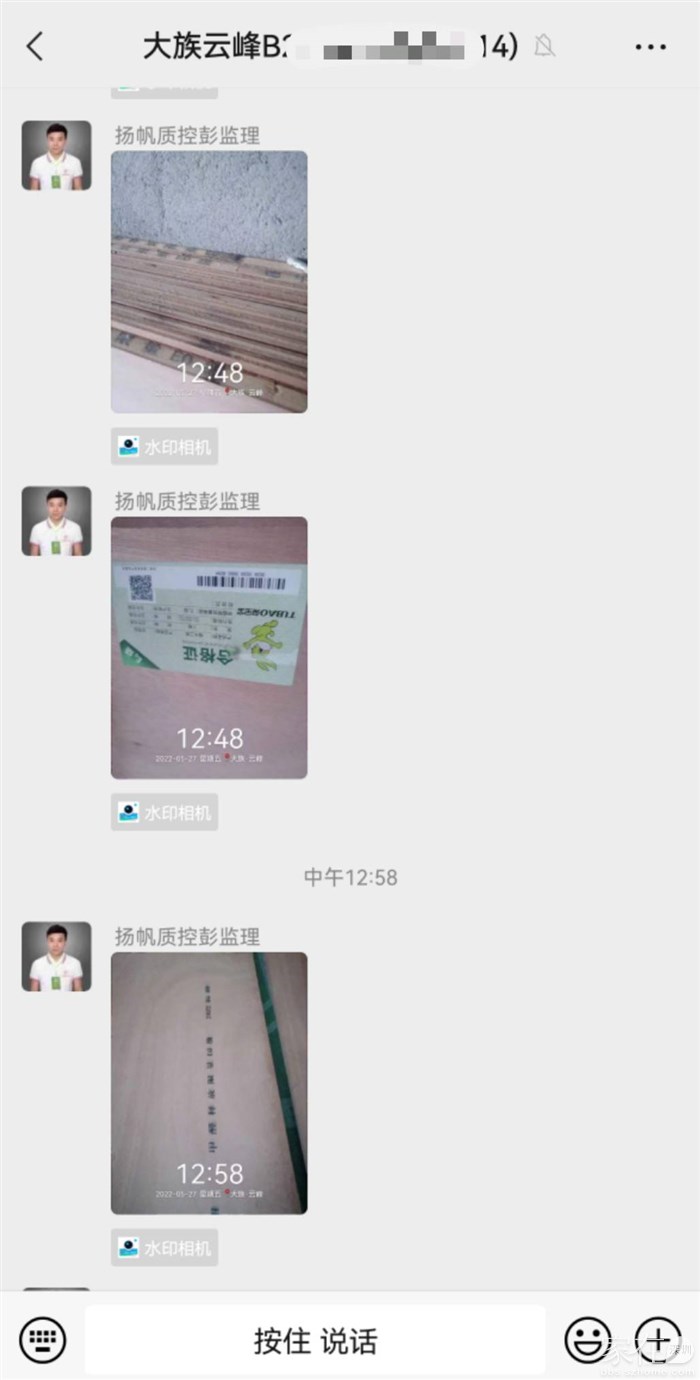Screen dimensions: 700x1380
Task: Open the chat info overflow menu
Action: tap(650, 47)
